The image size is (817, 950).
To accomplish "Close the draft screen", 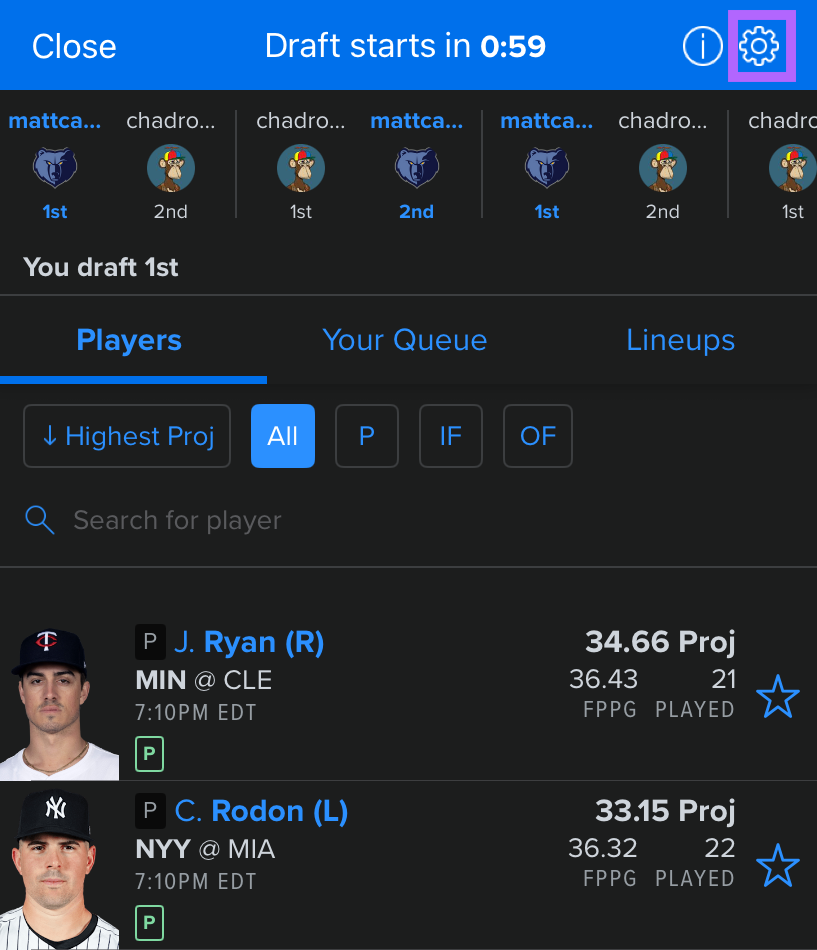I will pyautogui.click(x=74, y=46).
